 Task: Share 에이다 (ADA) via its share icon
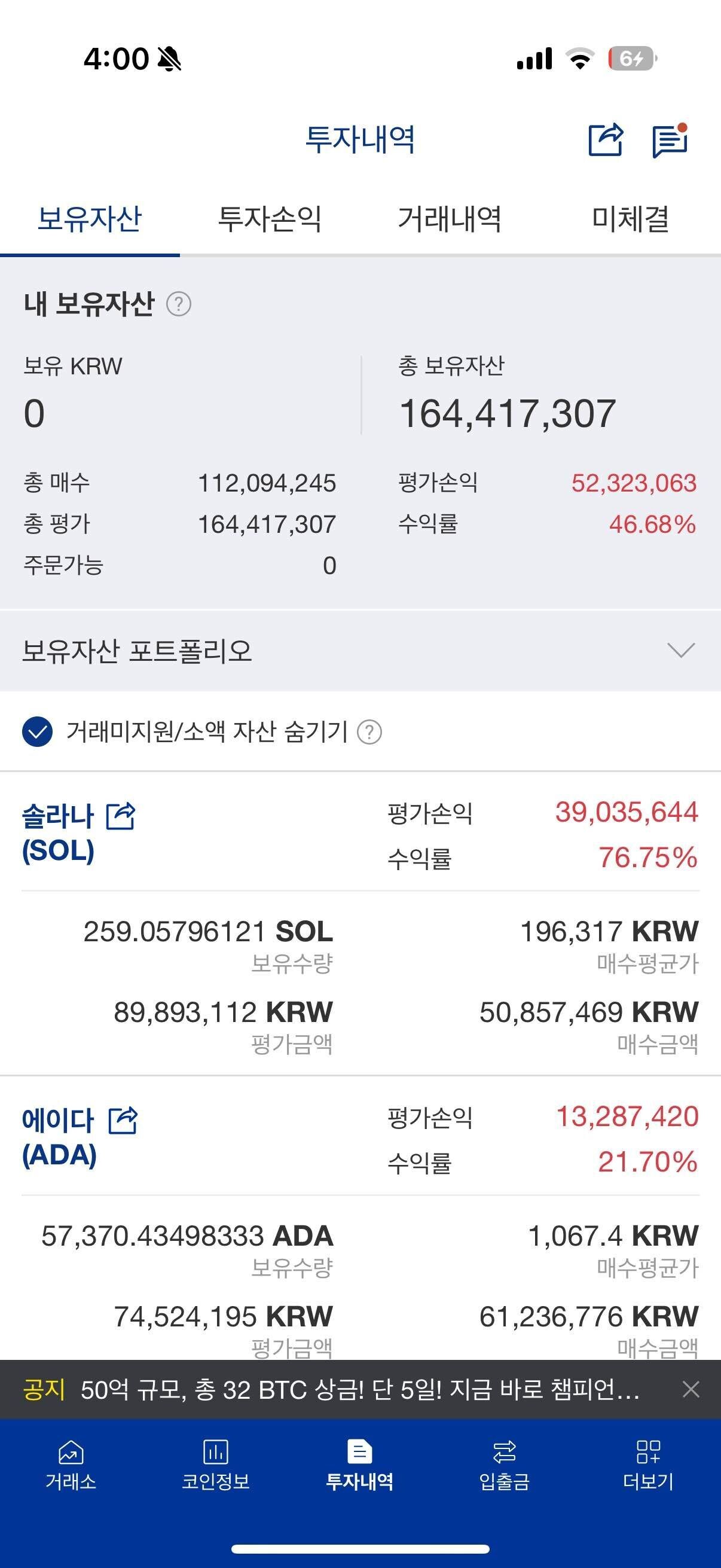[121, 1119]
